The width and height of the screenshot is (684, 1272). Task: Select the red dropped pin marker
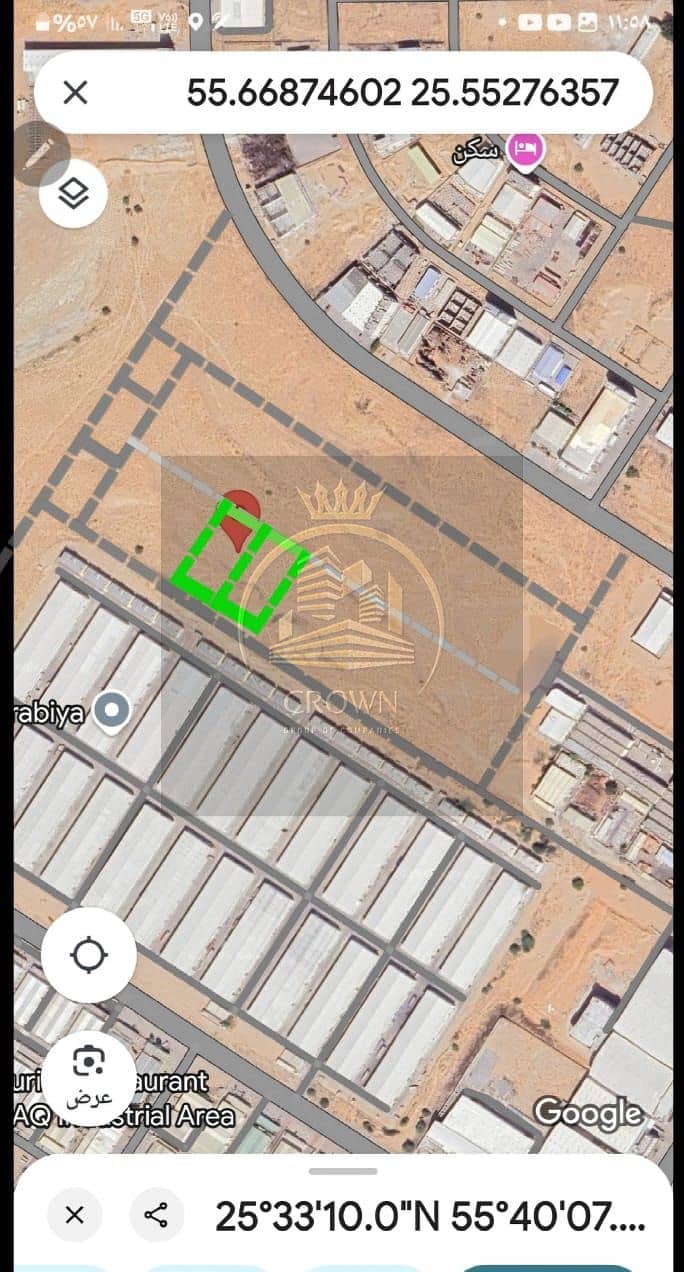pyautogui.click(x=240, y=514)
